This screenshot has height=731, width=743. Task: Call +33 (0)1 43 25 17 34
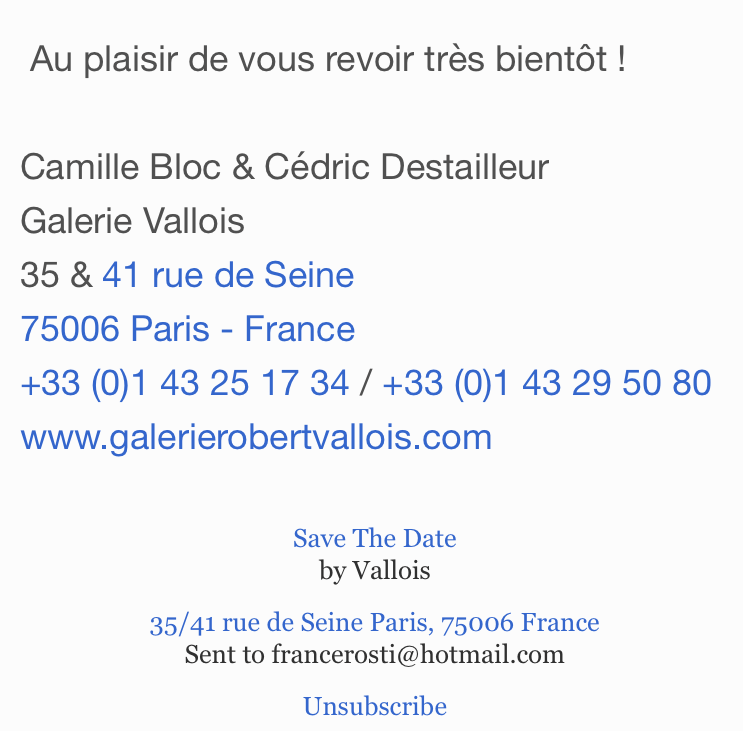[185, 383]
